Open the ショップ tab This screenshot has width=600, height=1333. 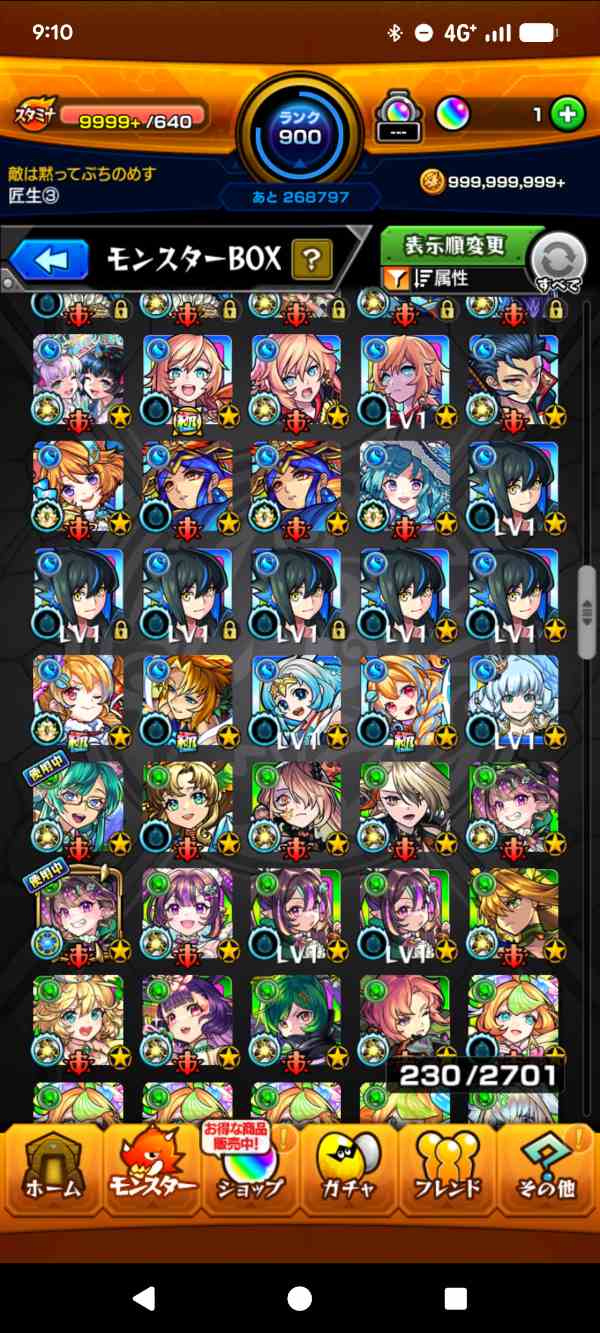[251, 1167]
